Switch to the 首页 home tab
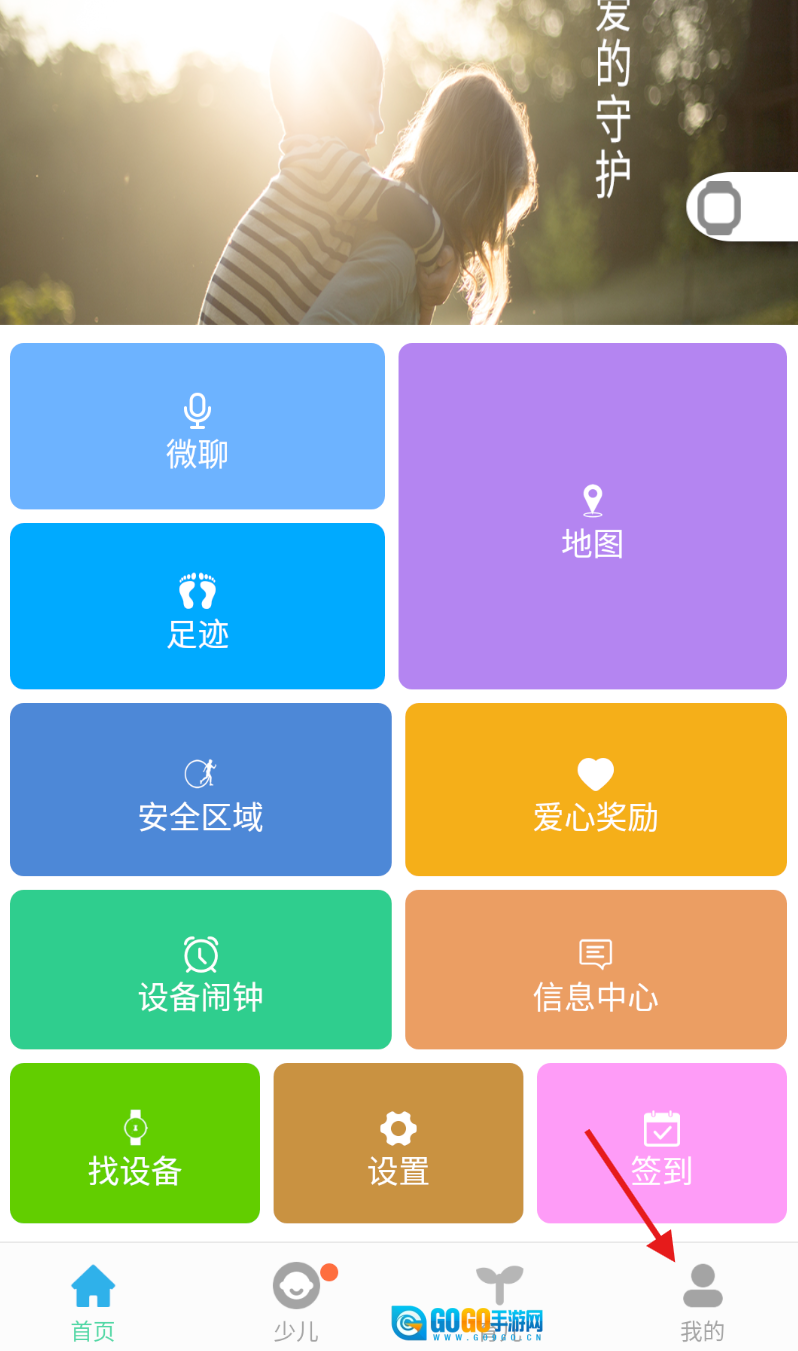Screen dimensions: 798x1351 point(93,1301)
